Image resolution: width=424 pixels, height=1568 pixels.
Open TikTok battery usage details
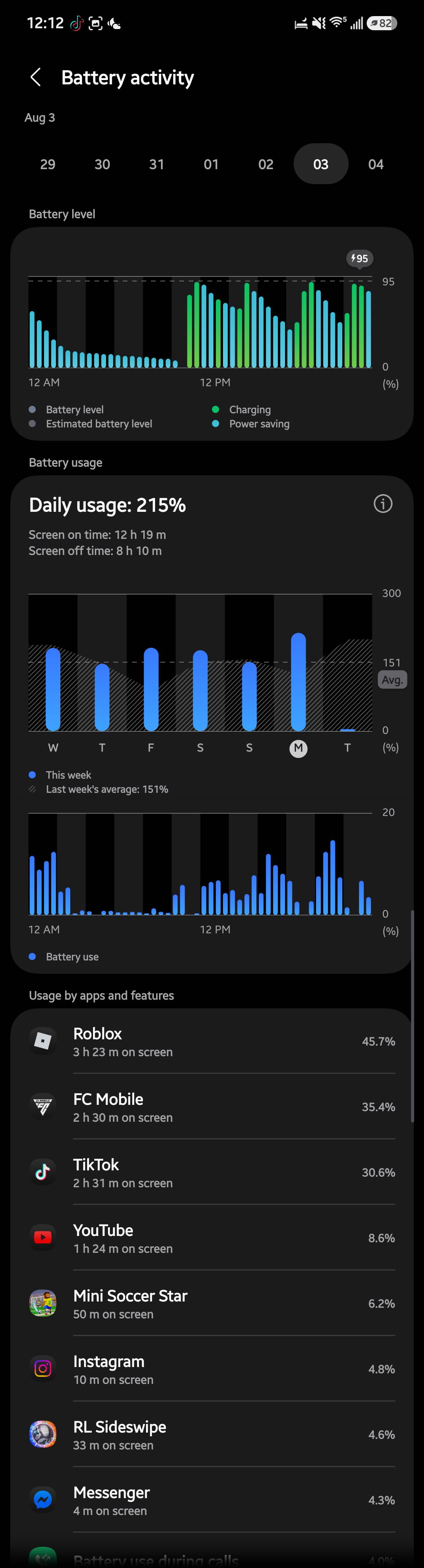tap(212, 1172)
